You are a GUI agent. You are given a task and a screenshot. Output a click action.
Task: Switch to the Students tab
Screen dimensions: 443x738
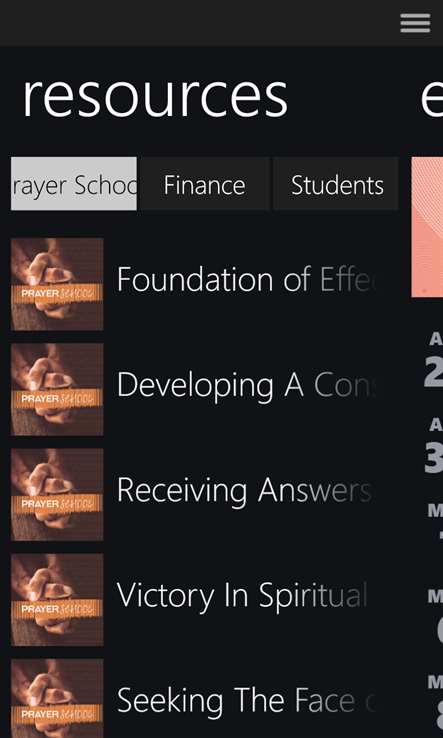point(336,184)
